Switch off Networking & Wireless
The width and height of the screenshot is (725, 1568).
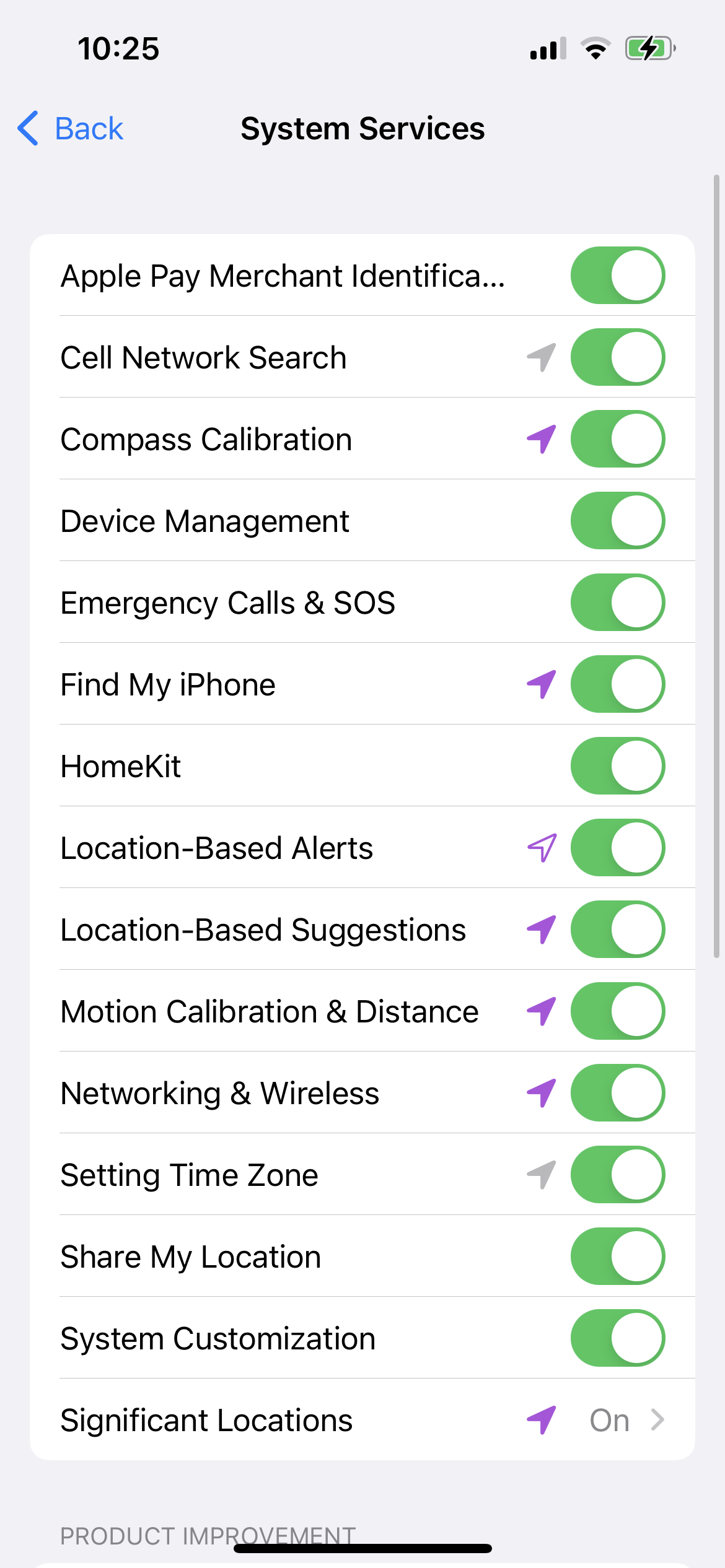click(617, 1093)
